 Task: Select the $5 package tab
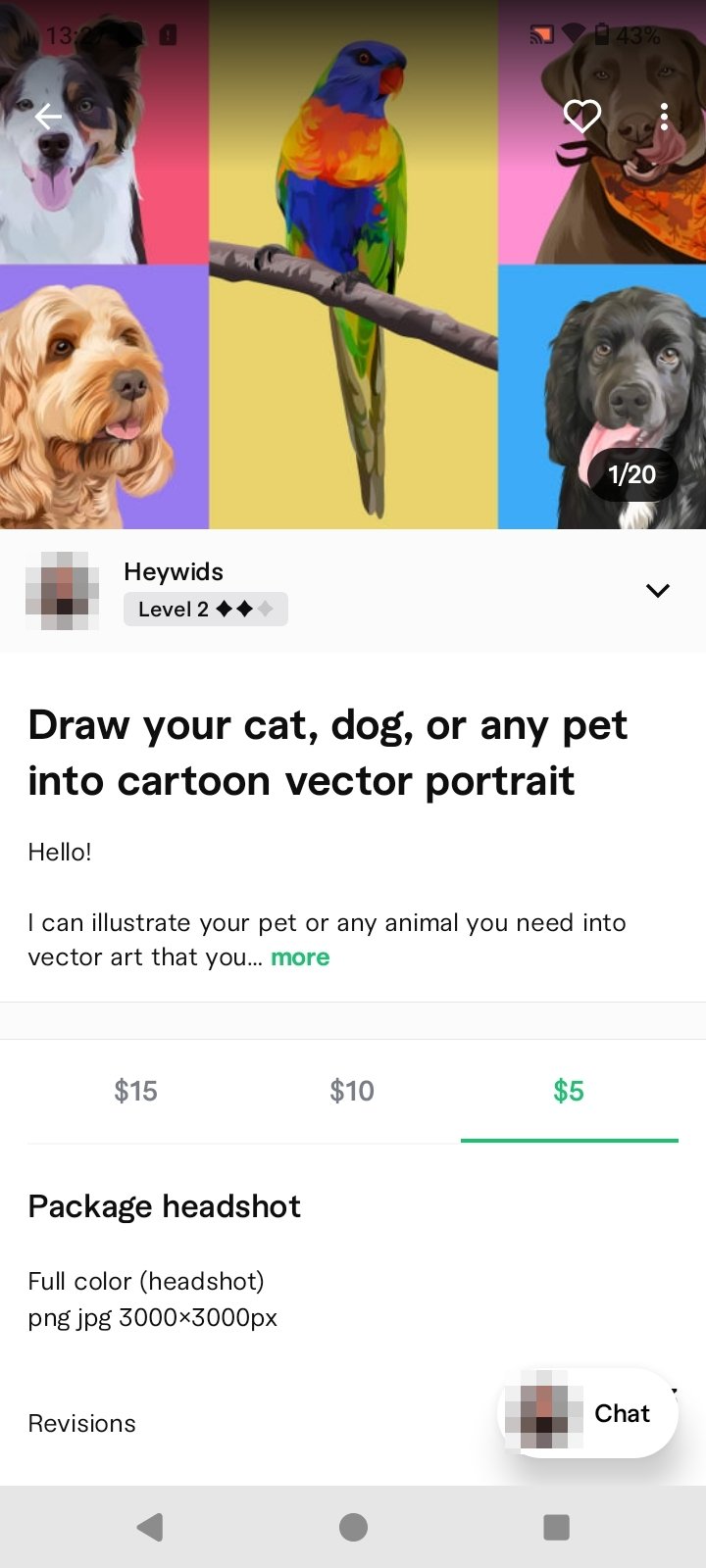coord(569,1091)
